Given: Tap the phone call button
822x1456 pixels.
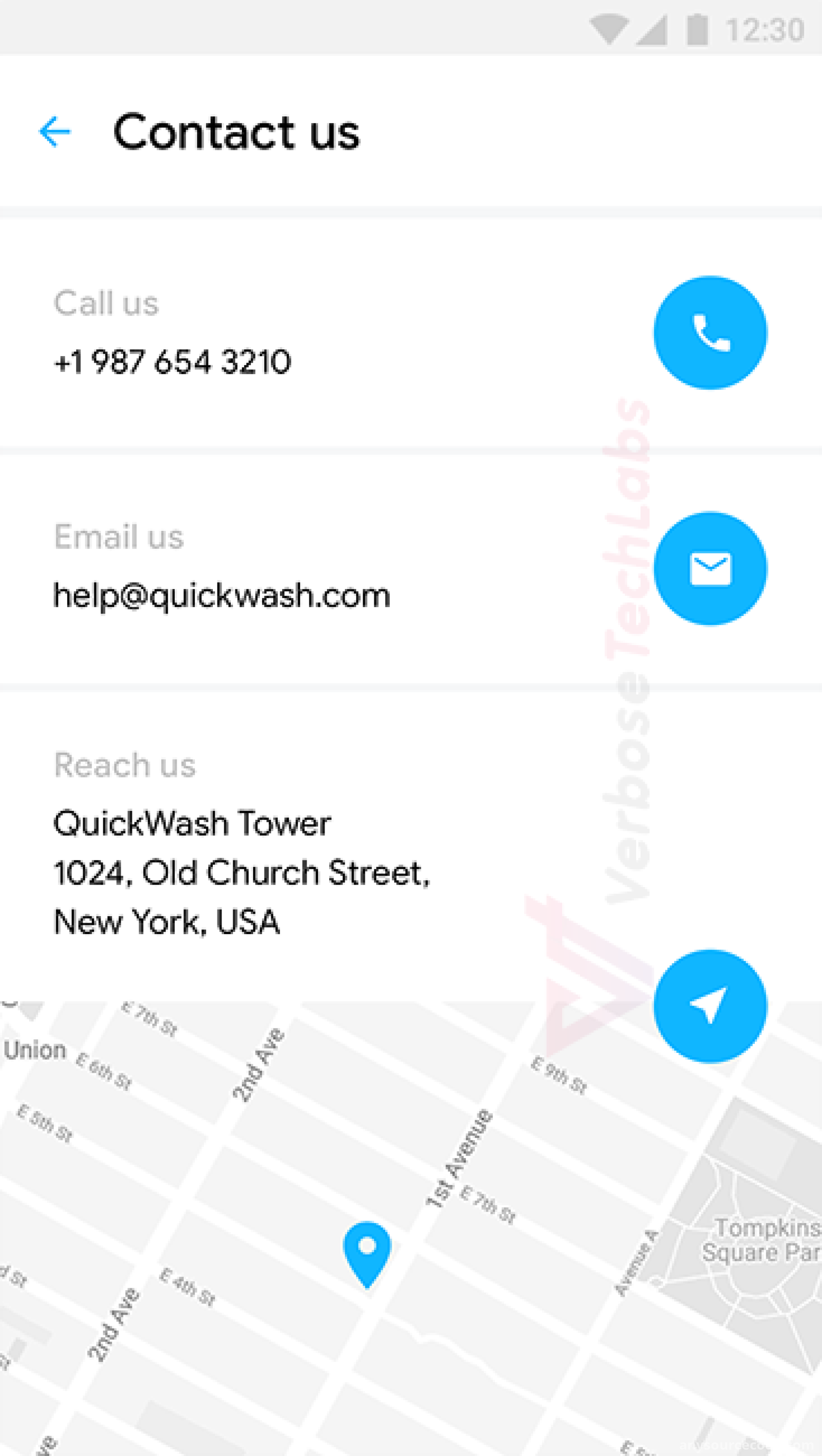Looking at the screenshot, I should (710, 333).
